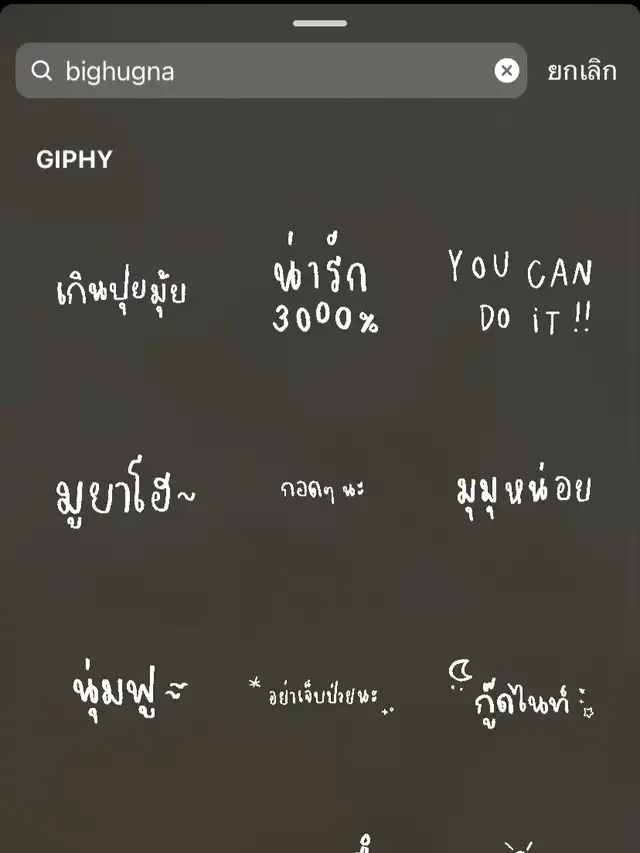Tap the search field containing bighugna
The width and height of the screenshot is (640, 853).
[x=270, y=71]
